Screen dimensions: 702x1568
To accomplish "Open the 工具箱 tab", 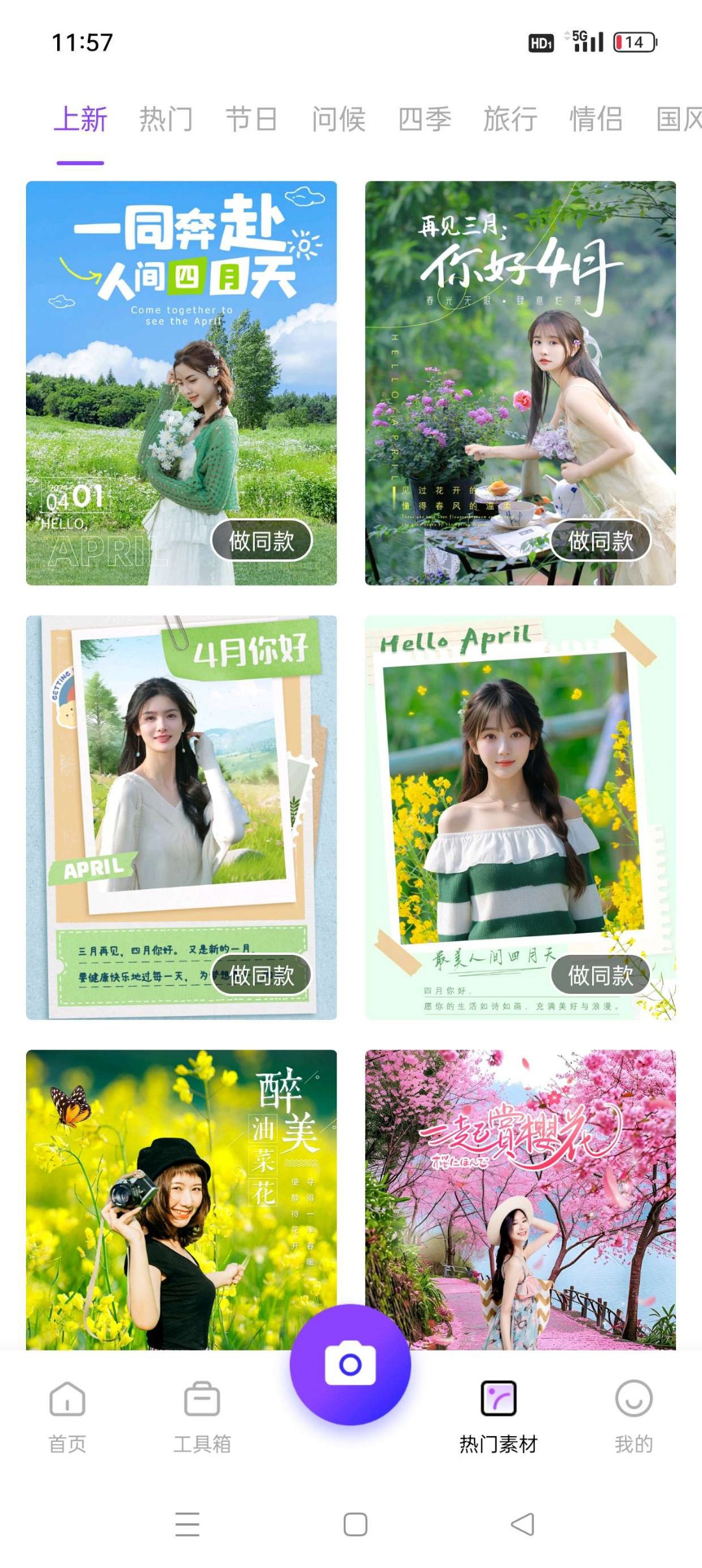I will [202, 1416].
